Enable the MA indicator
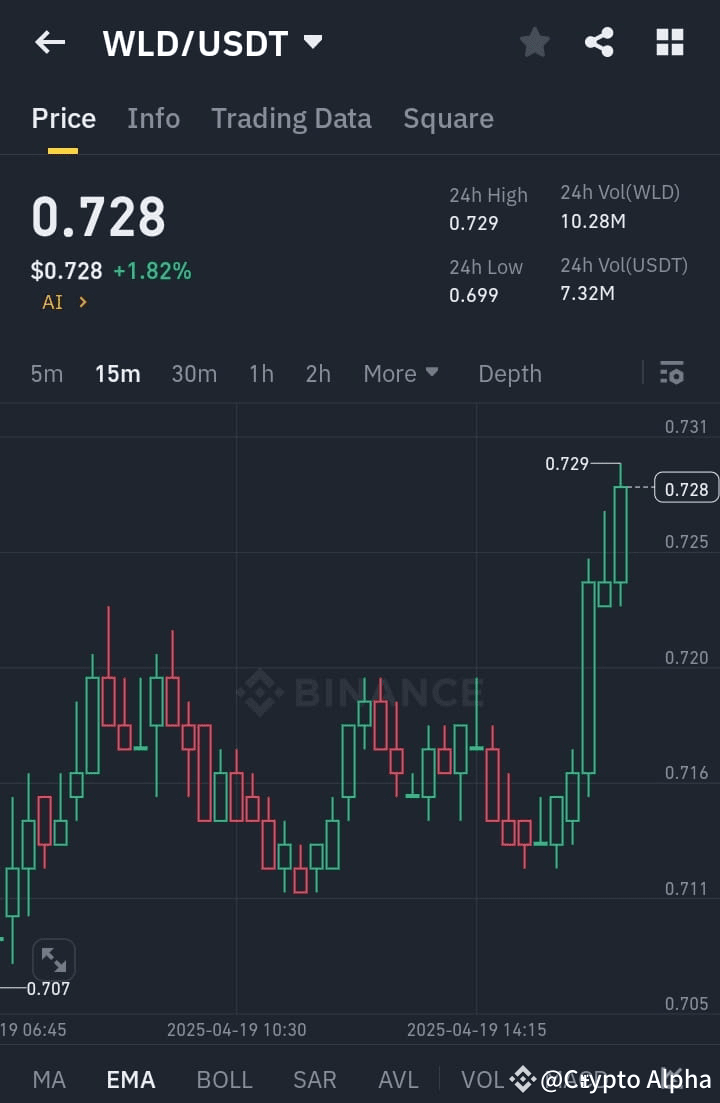 pos(48,1079)
